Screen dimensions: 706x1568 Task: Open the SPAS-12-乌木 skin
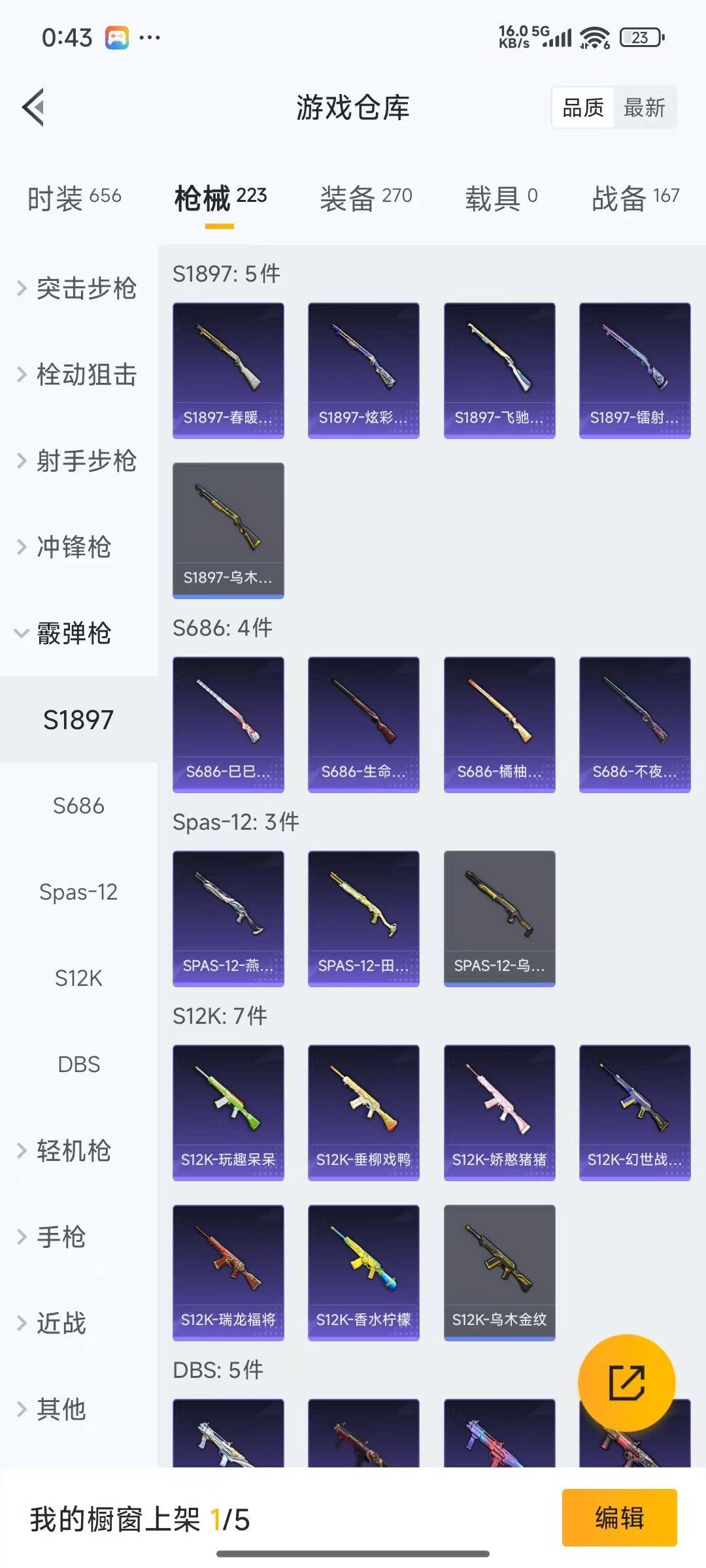coord(499,917)
